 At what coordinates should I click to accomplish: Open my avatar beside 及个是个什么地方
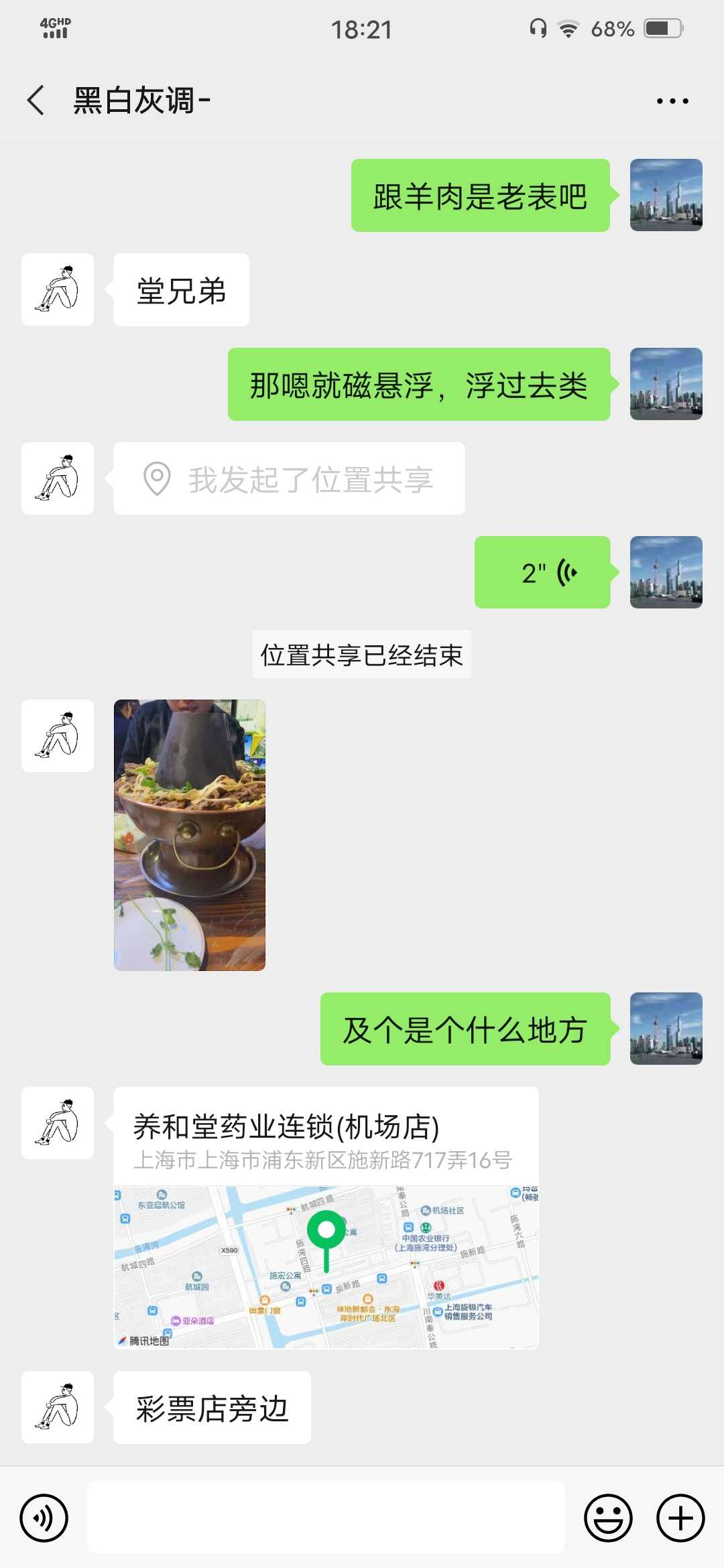coord(666,1029)
